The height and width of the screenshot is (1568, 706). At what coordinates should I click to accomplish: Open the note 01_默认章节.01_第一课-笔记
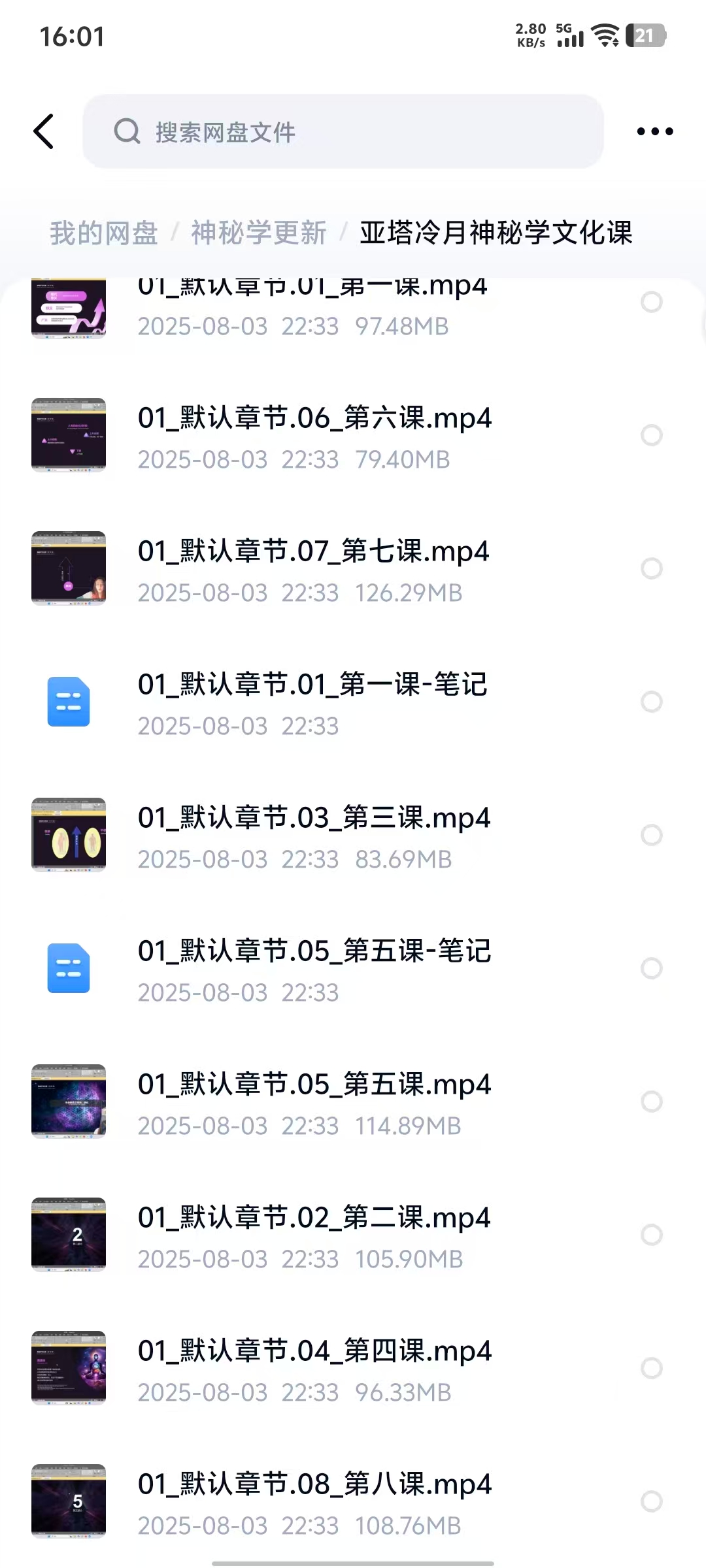[x=312, y=701]
